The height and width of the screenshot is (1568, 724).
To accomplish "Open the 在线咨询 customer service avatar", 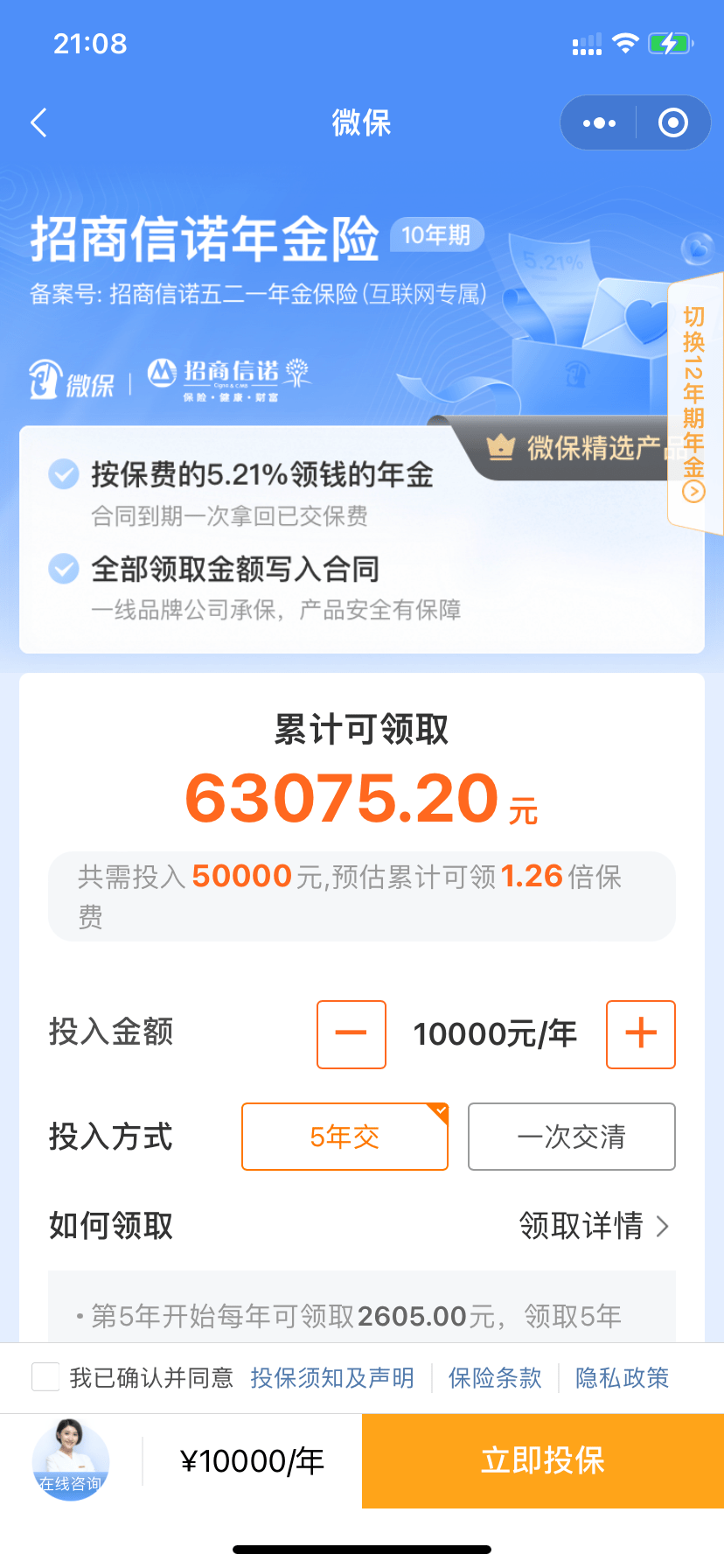I will tap(70, 1459).
